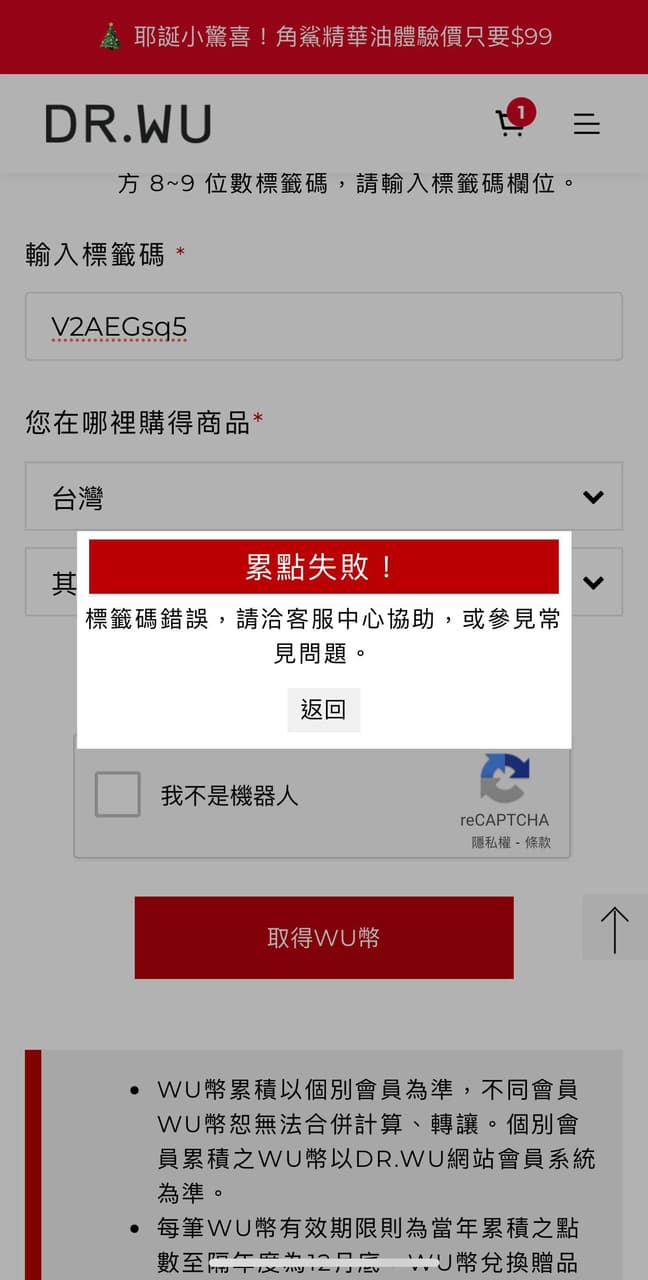Open the 耶誕小驚喜 promotion banner
This screenshot has height=1280, width=648.
324,37
